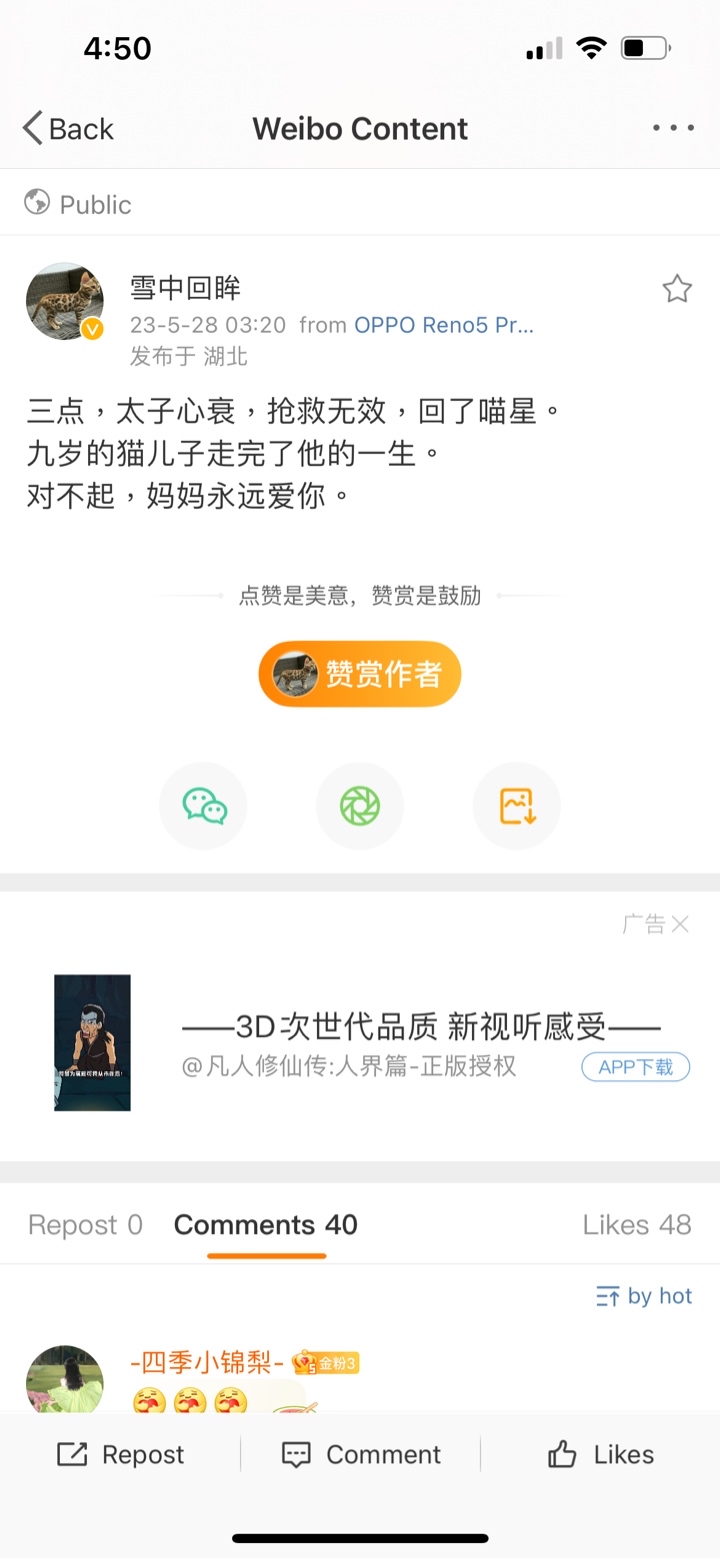Switch to the Repost 0 tab

[x=85, y=1225]
